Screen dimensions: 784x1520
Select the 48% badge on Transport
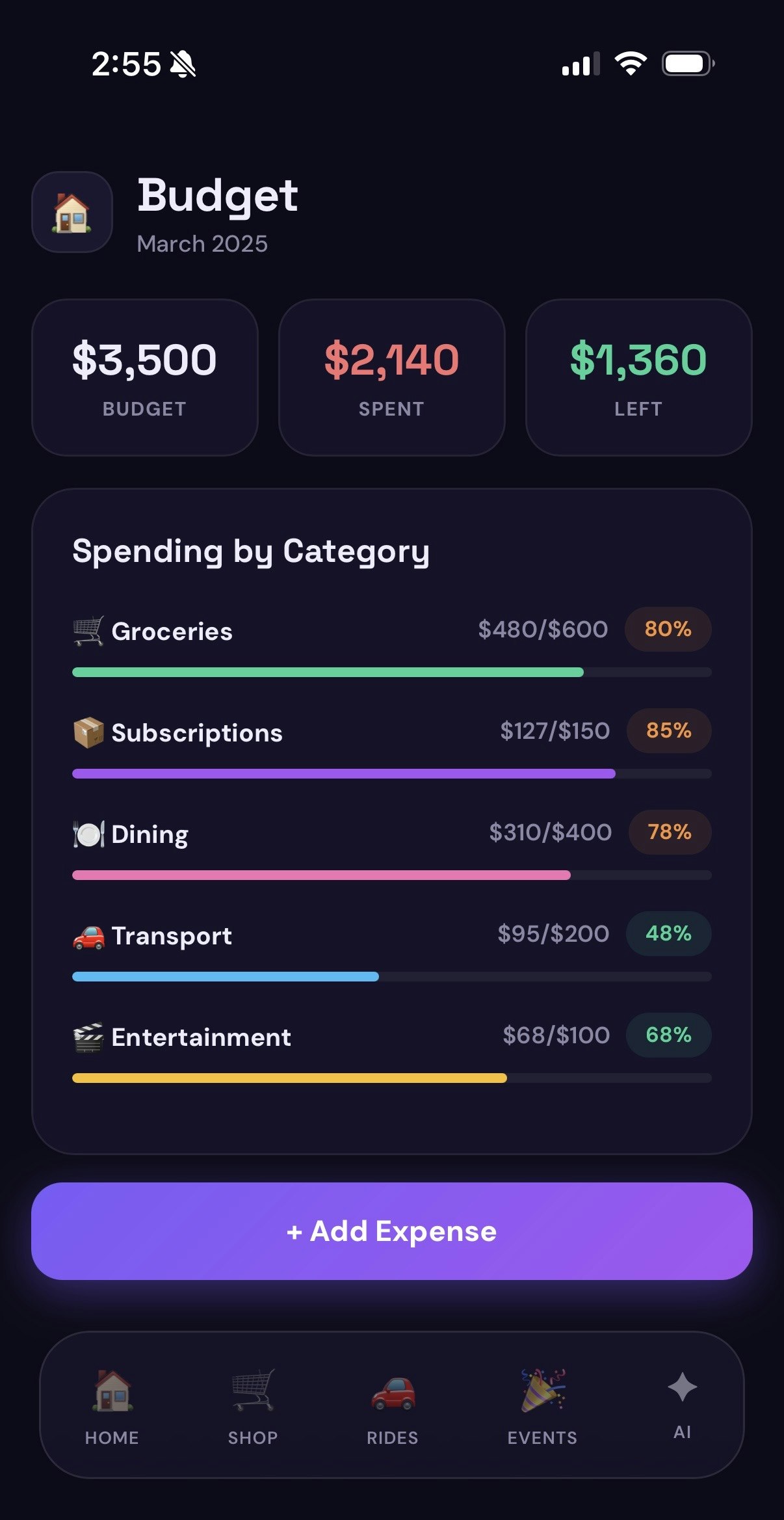tap(668, 933)
